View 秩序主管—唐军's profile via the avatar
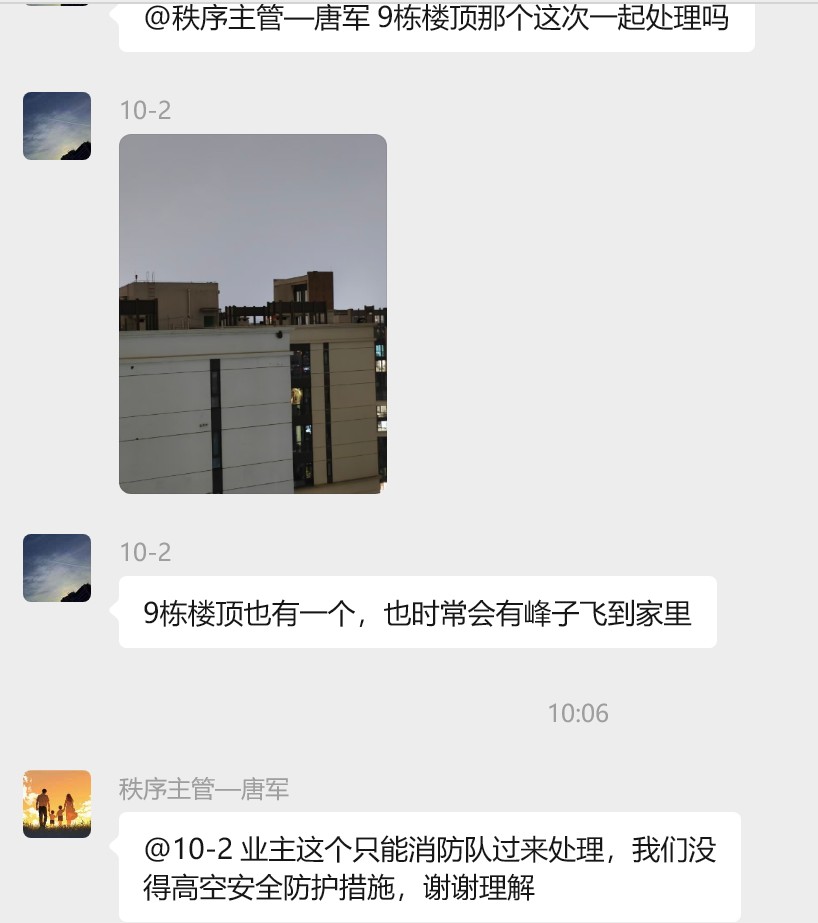The width and height of the screenshot is (818, 923). 57,804
